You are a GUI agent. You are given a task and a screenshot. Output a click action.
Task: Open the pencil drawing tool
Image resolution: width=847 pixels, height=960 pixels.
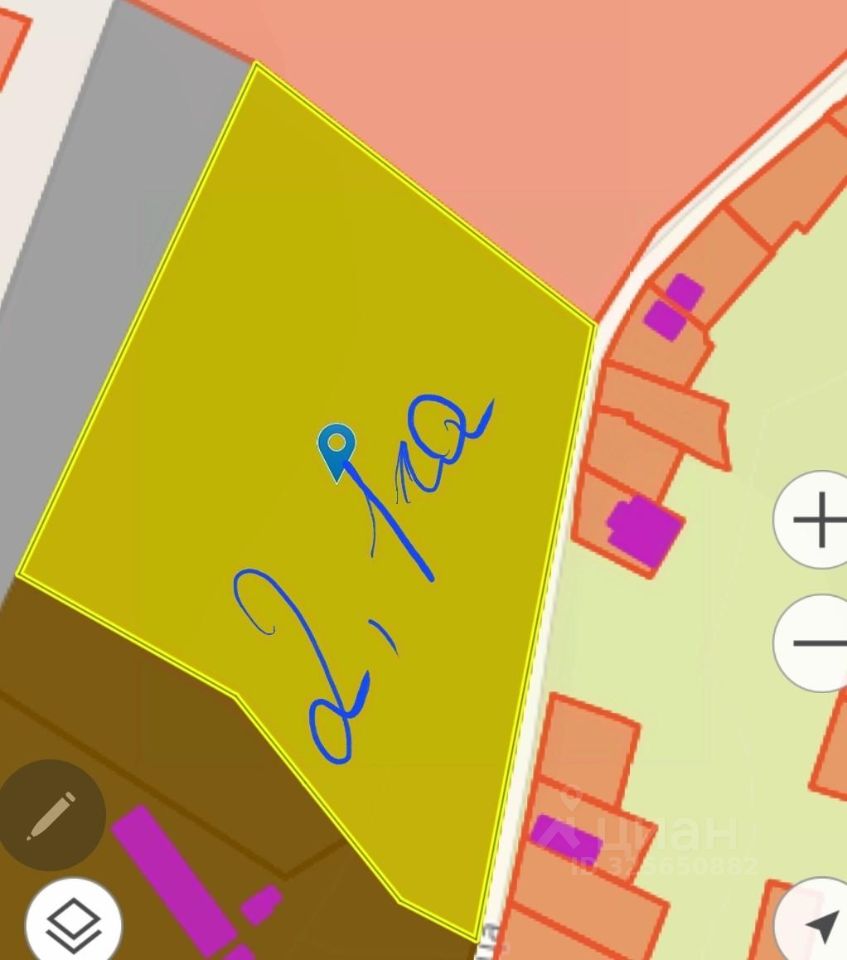tap(52, 814)
